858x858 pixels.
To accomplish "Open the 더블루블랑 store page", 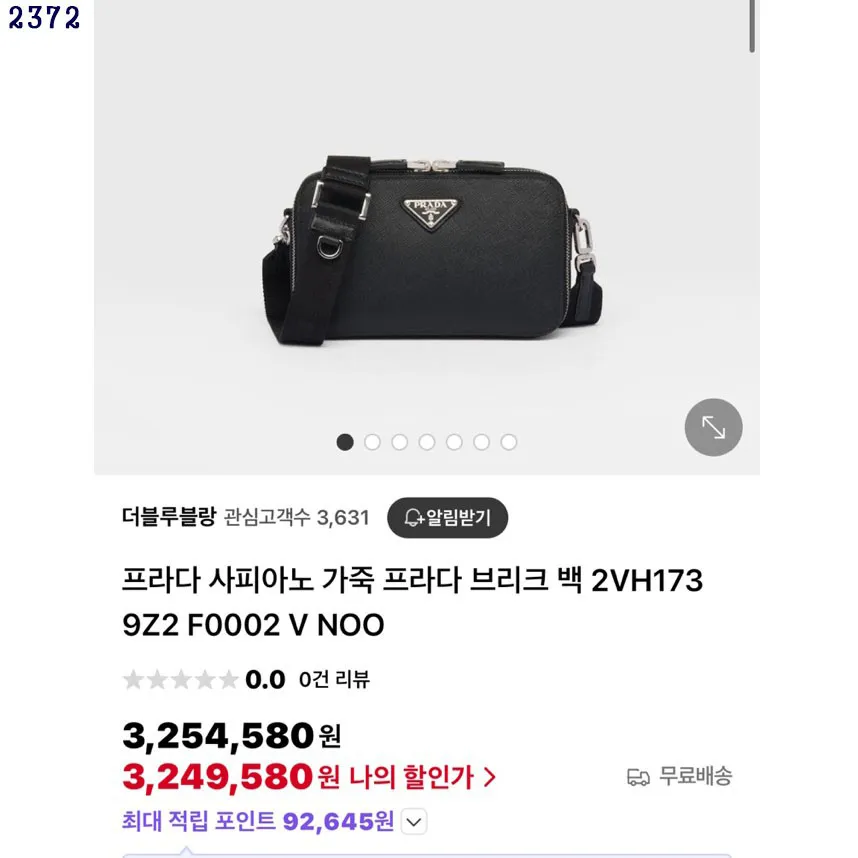I will click(x=168, y=517).
